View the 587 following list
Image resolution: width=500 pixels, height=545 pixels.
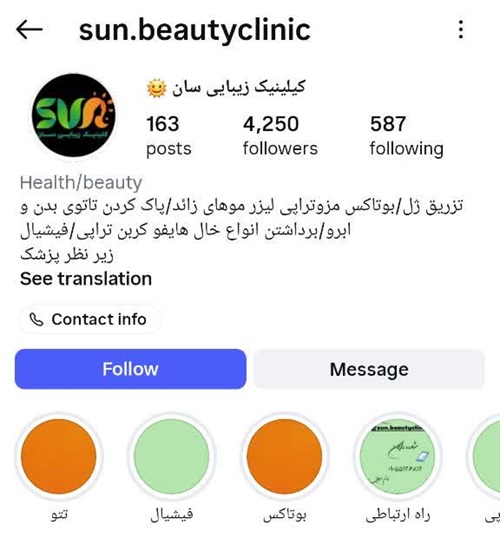click(406, 136)
